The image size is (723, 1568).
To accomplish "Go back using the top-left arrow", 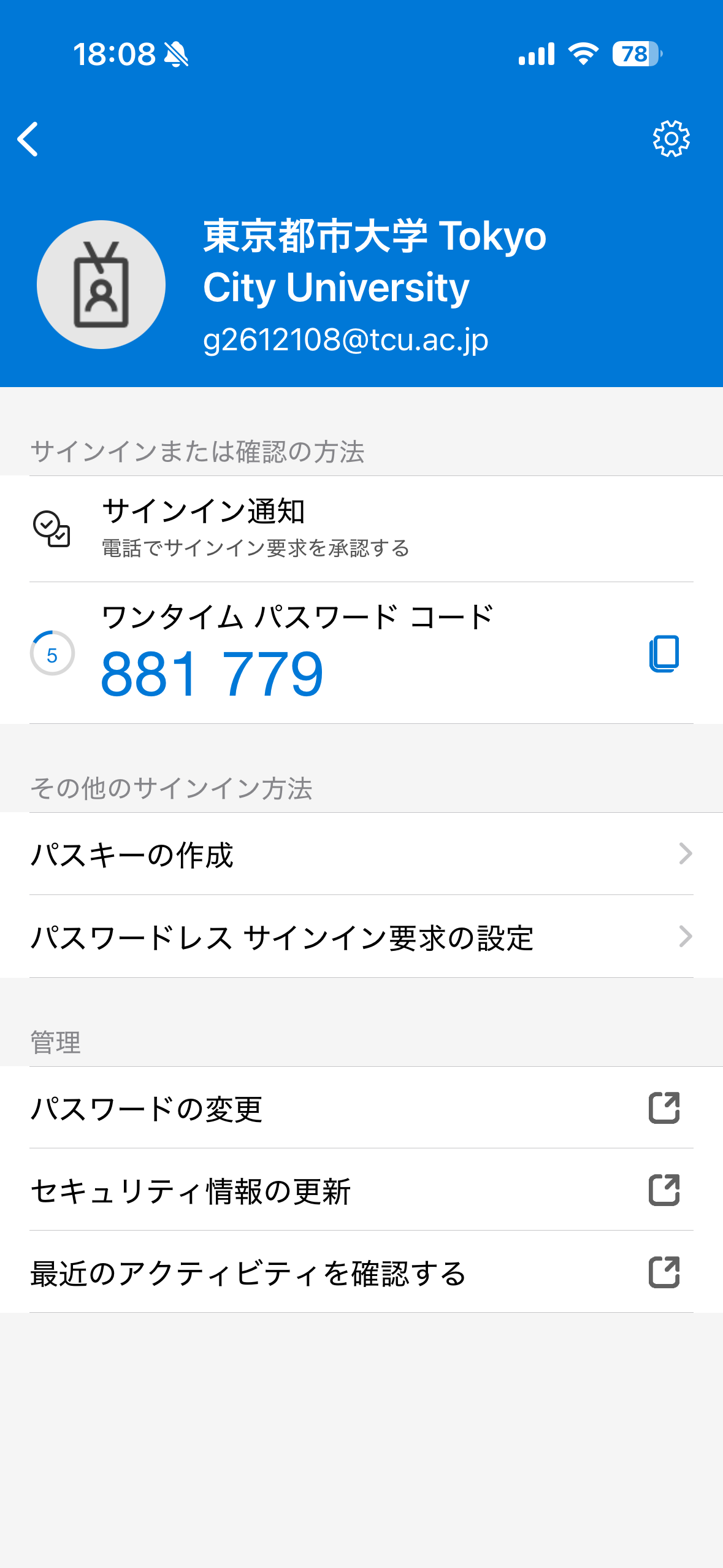I will (28, 139).
